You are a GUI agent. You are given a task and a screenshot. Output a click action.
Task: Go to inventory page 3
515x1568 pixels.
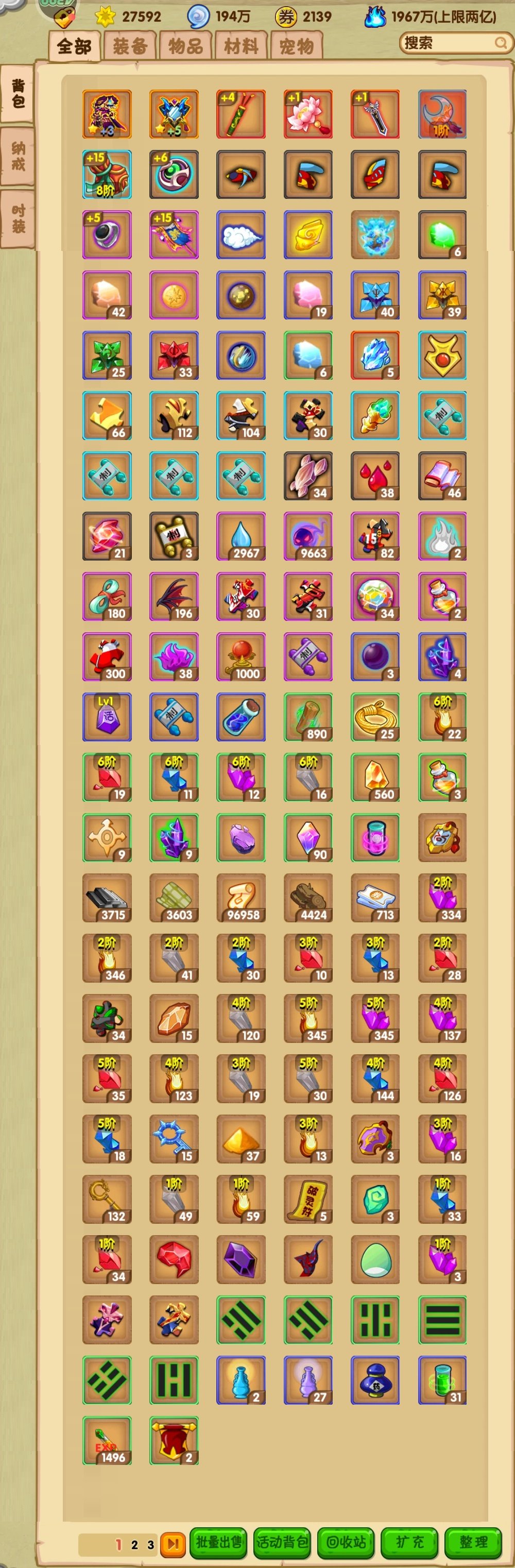150,1544
